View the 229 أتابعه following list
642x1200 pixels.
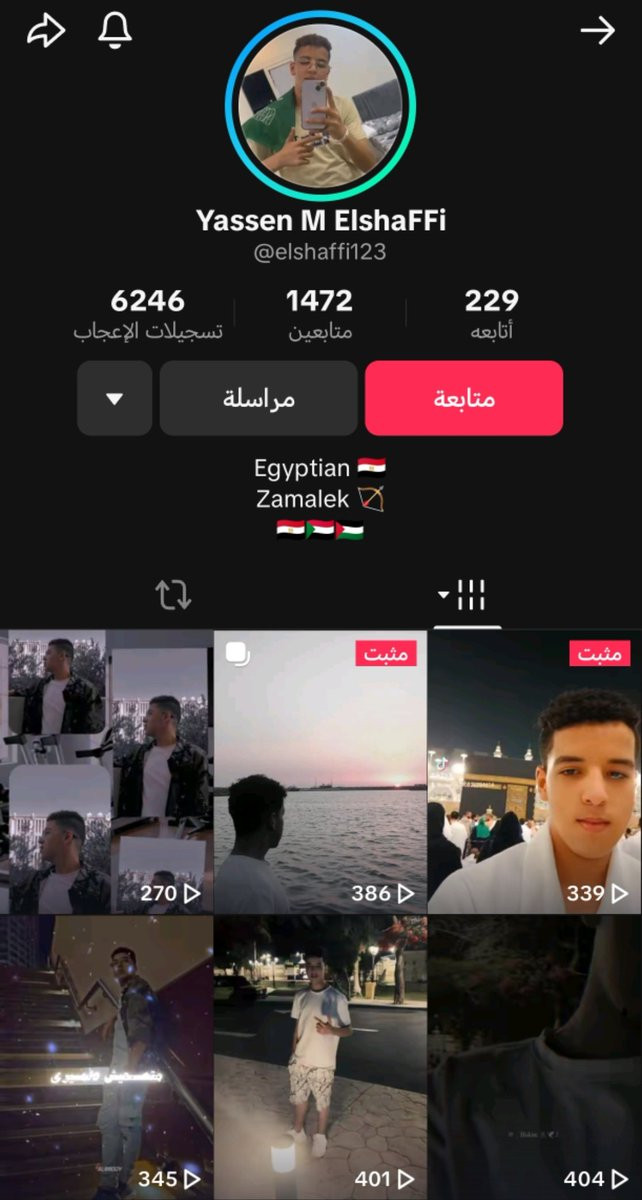coord(491,314)
